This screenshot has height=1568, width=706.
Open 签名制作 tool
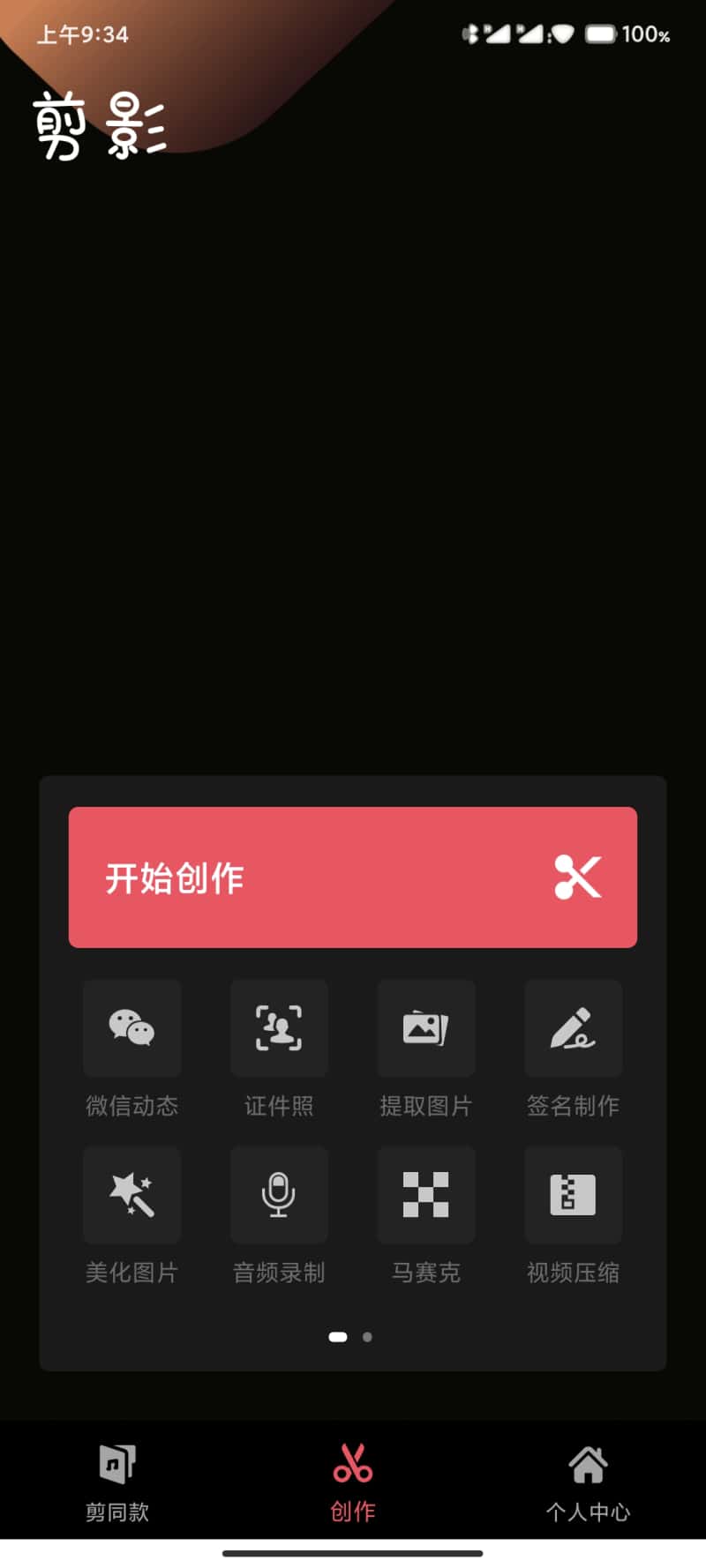coord(574,1028)
